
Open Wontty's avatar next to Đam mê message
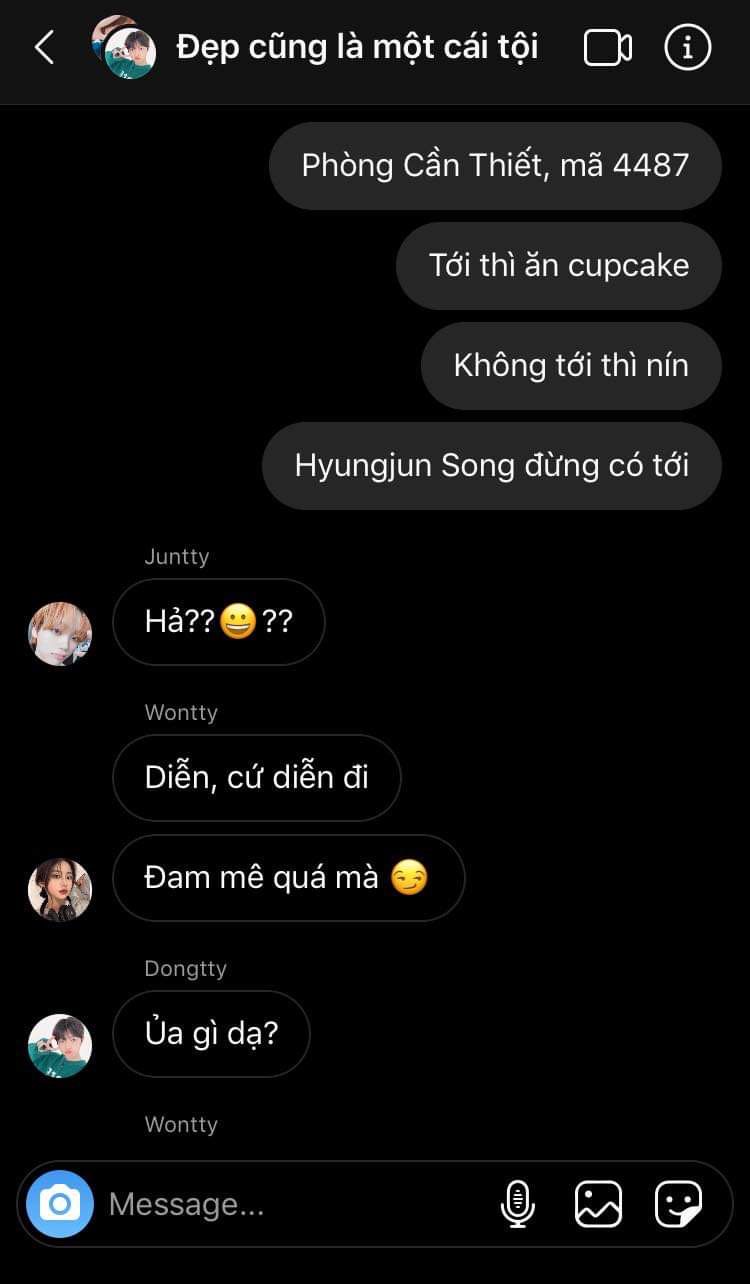coord(60,889)
